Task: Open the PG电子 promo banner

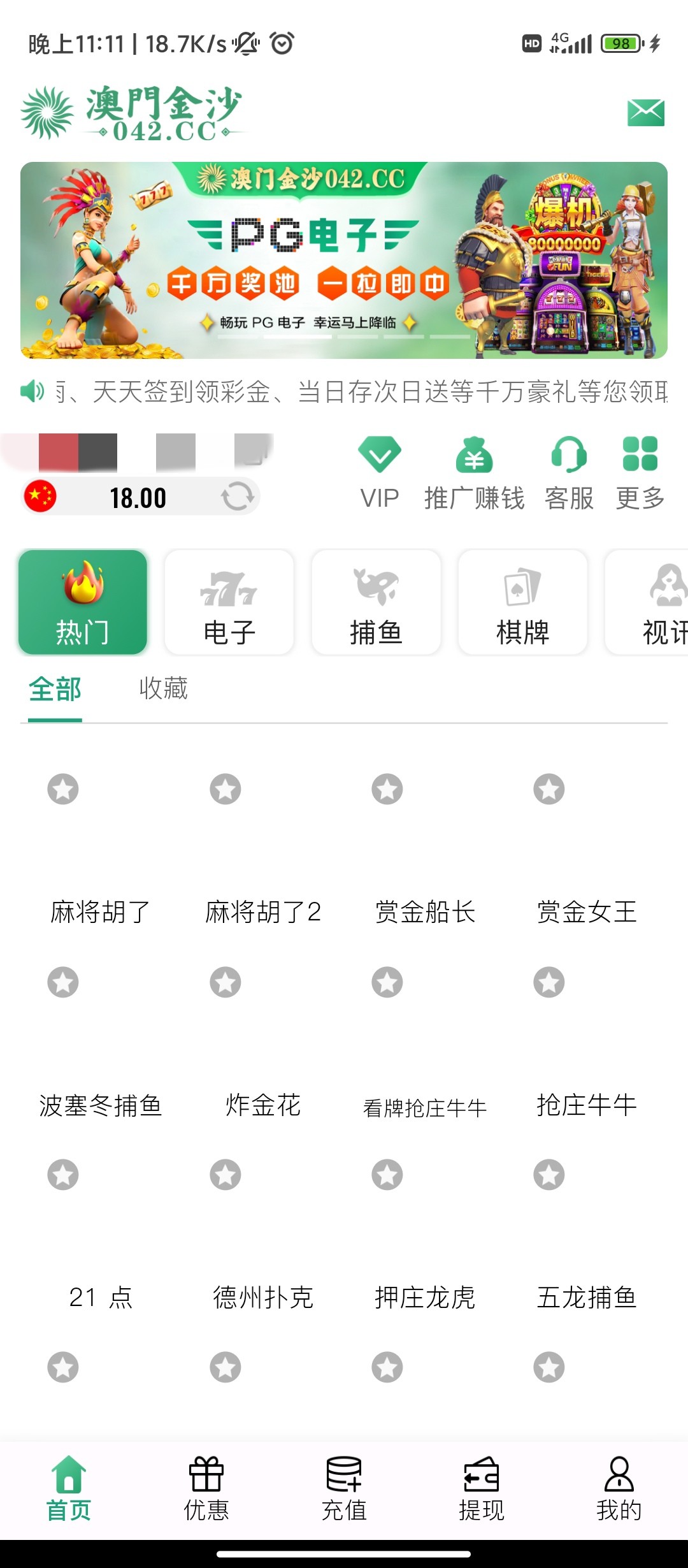Action: click(x=344, y=260)
